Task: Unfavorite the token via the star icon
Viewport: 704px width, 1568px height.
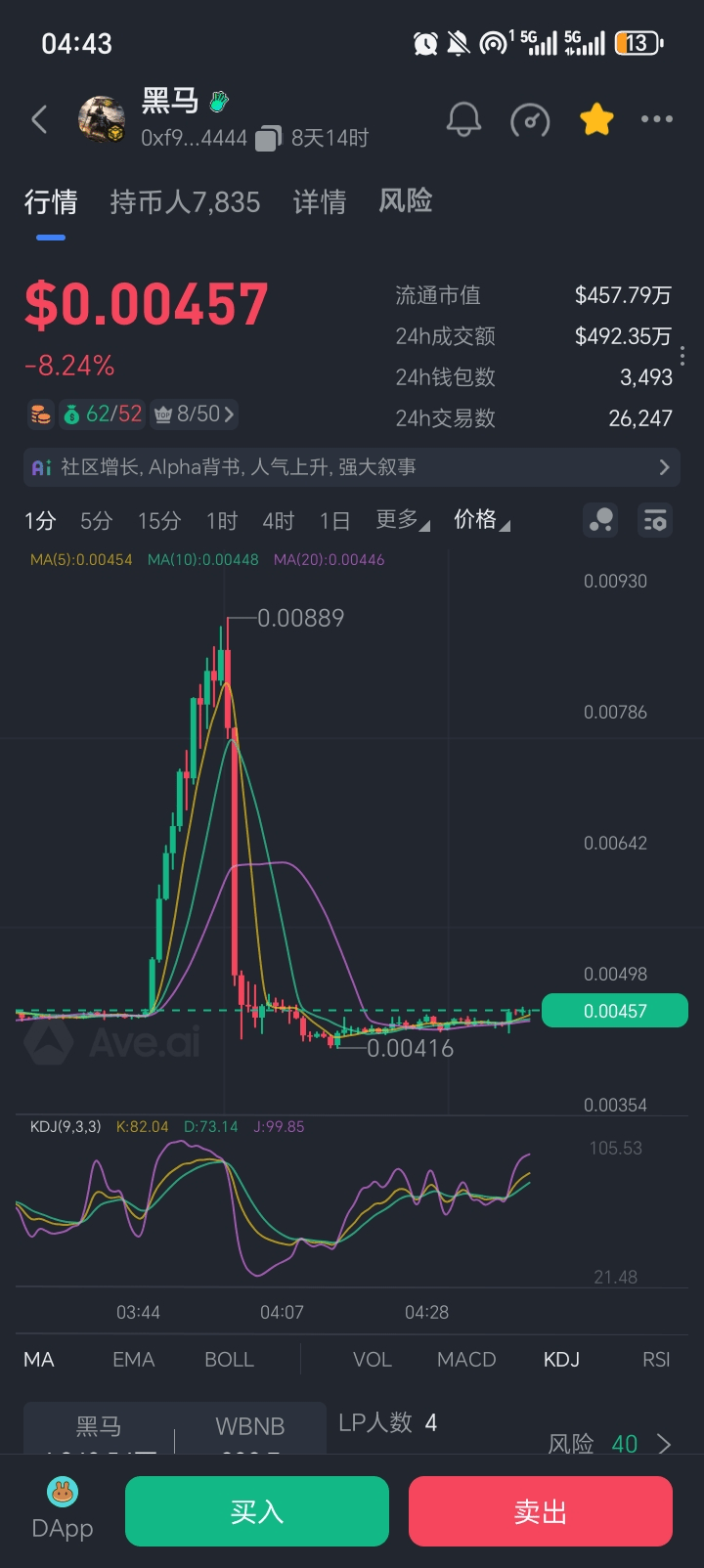Action: [595, 120]
